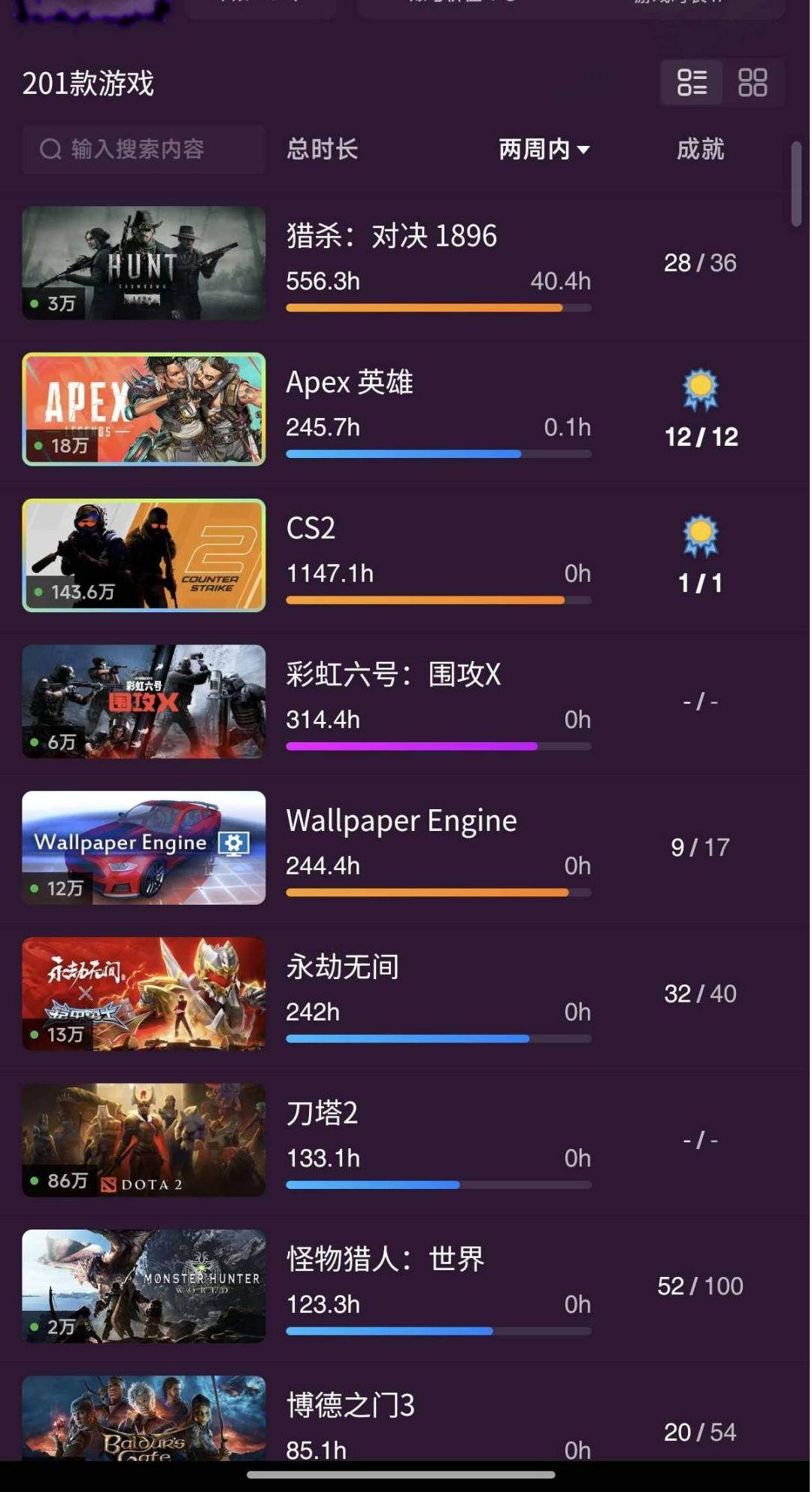Select the 成就 column header
This screenshot has height=1492, width=812.
click(701, 150)
